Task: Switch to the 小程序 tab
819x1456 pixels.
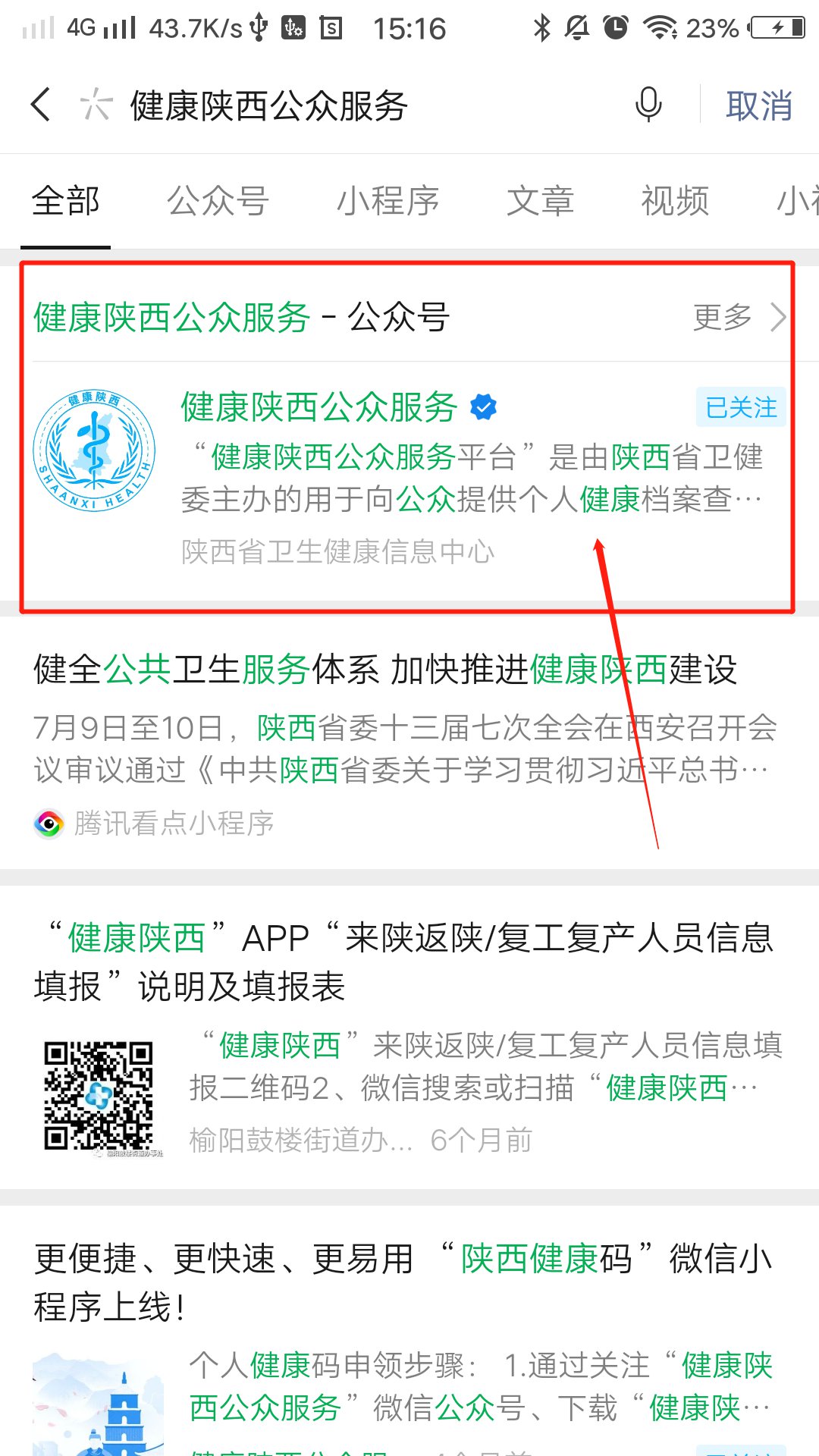Action: [388, 201]
